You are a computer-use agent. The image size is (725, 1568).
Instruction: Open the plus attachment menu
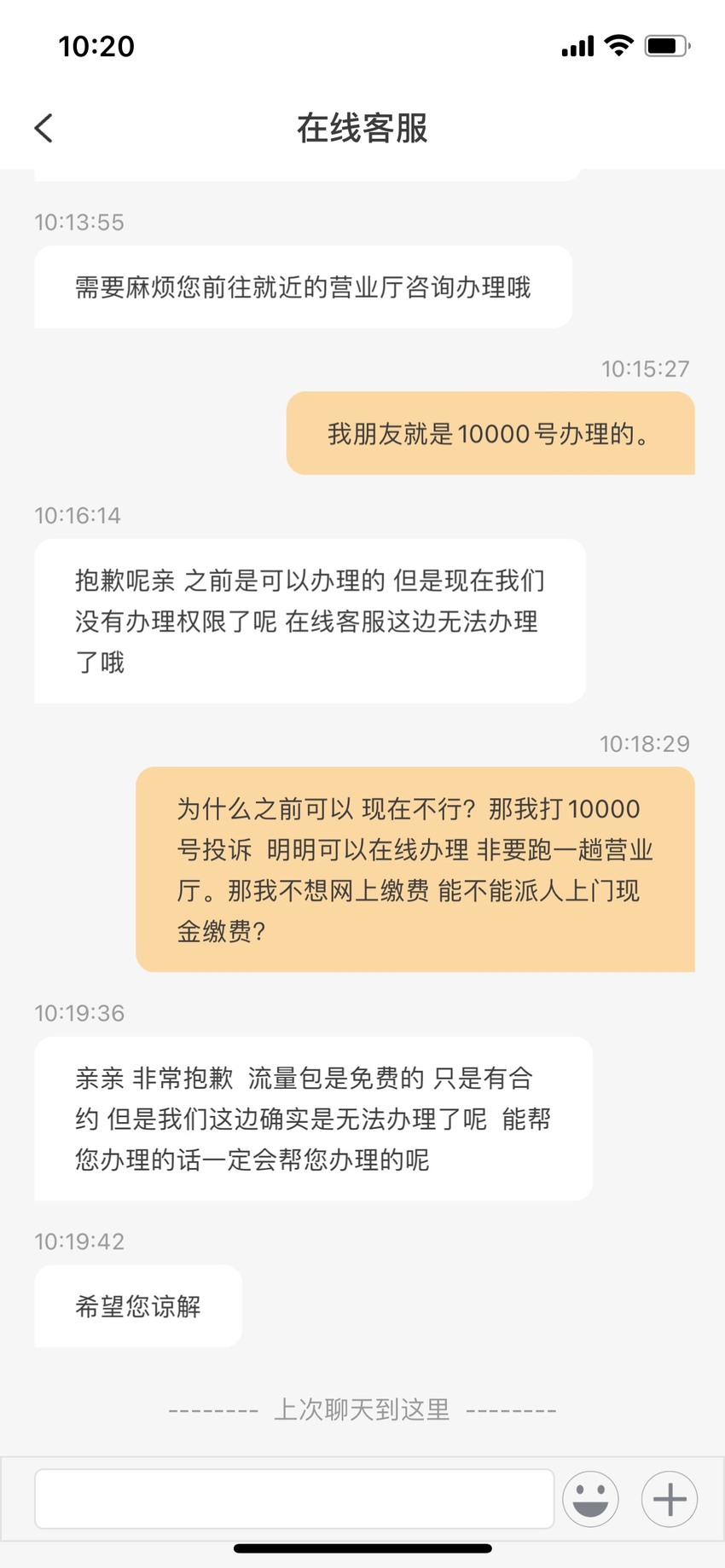click(x=670, y=1499)
